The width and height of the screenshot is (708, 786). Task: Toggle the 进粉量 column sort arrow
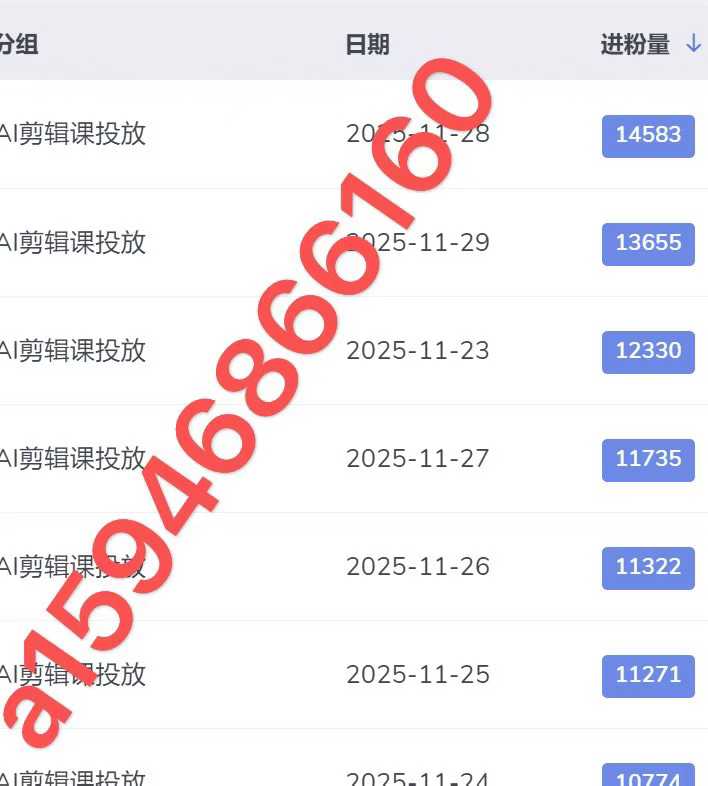[693, 44]
